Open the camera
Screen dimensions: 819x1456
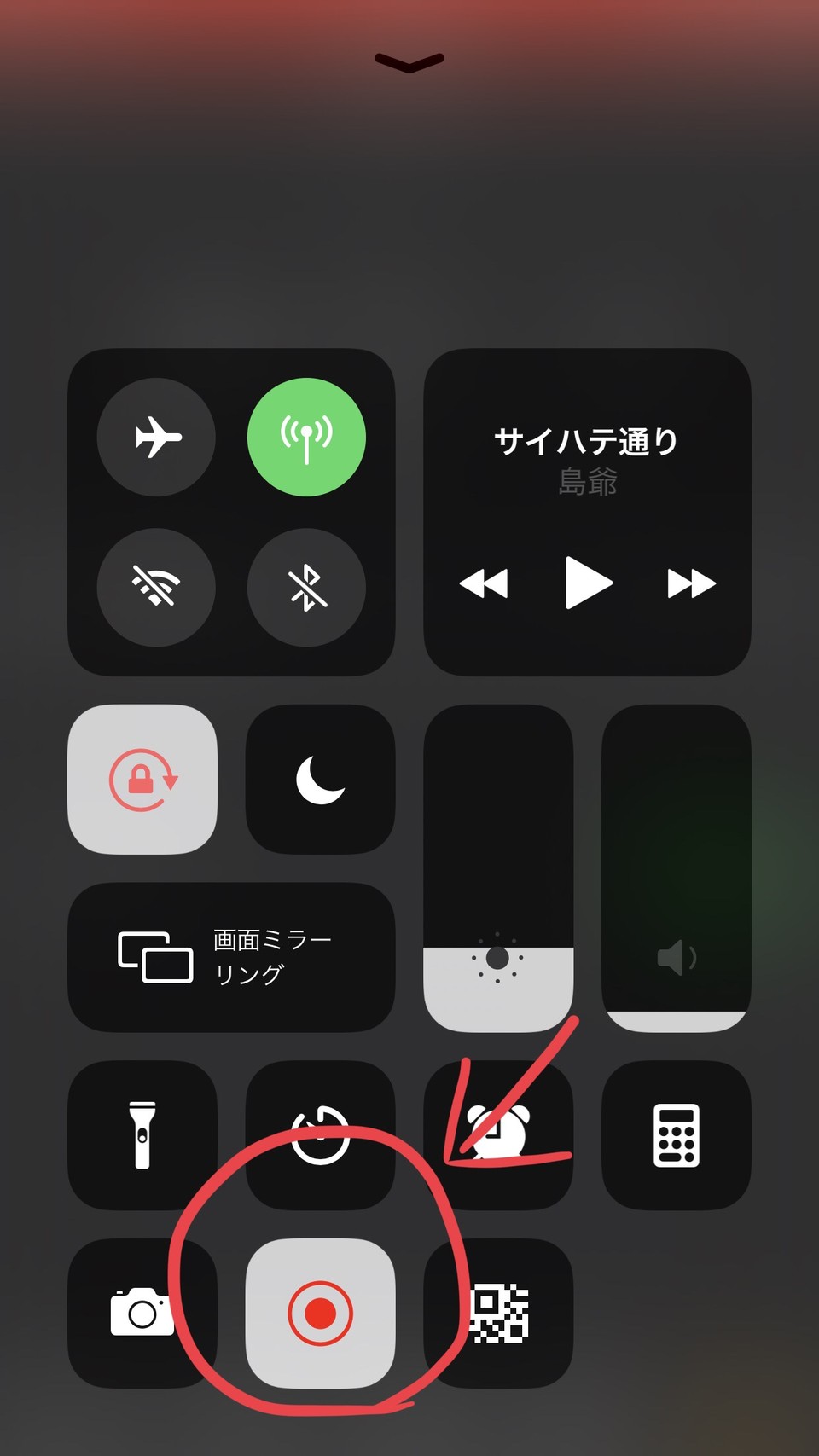(142, 1313)
